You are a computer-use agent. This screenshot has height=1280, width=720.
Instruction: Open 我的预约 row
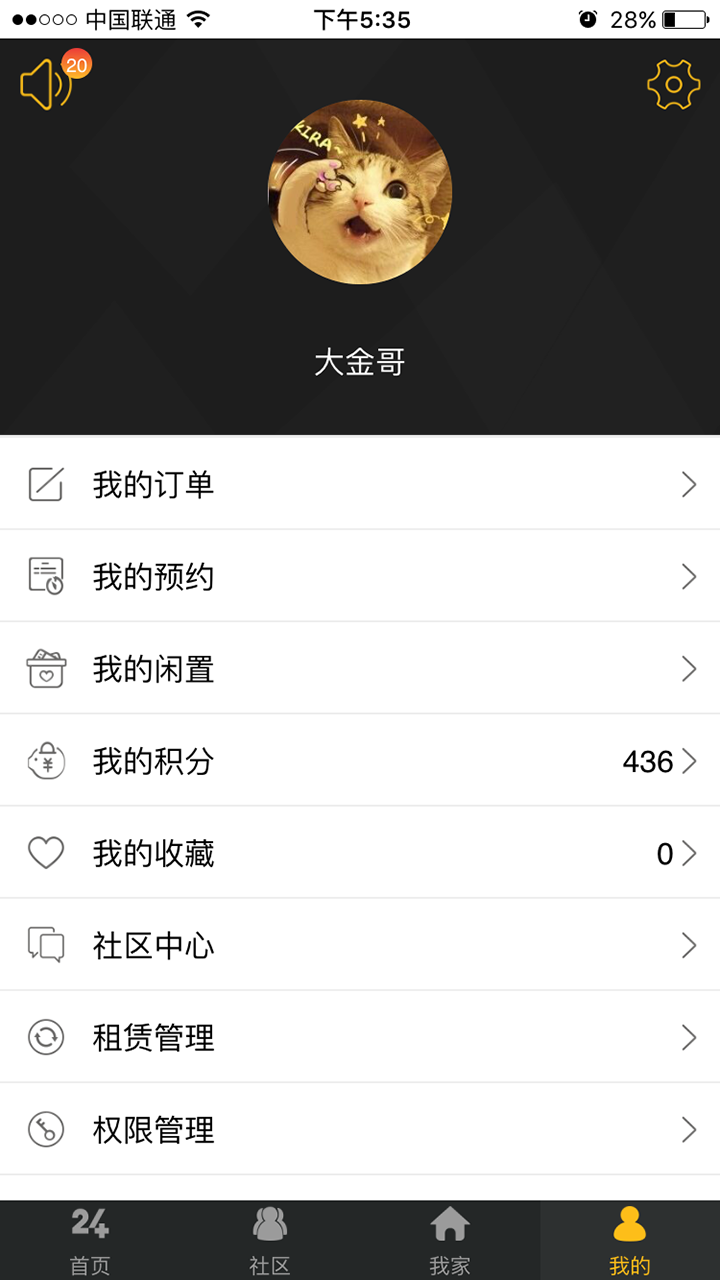click(x=360, y=577)
